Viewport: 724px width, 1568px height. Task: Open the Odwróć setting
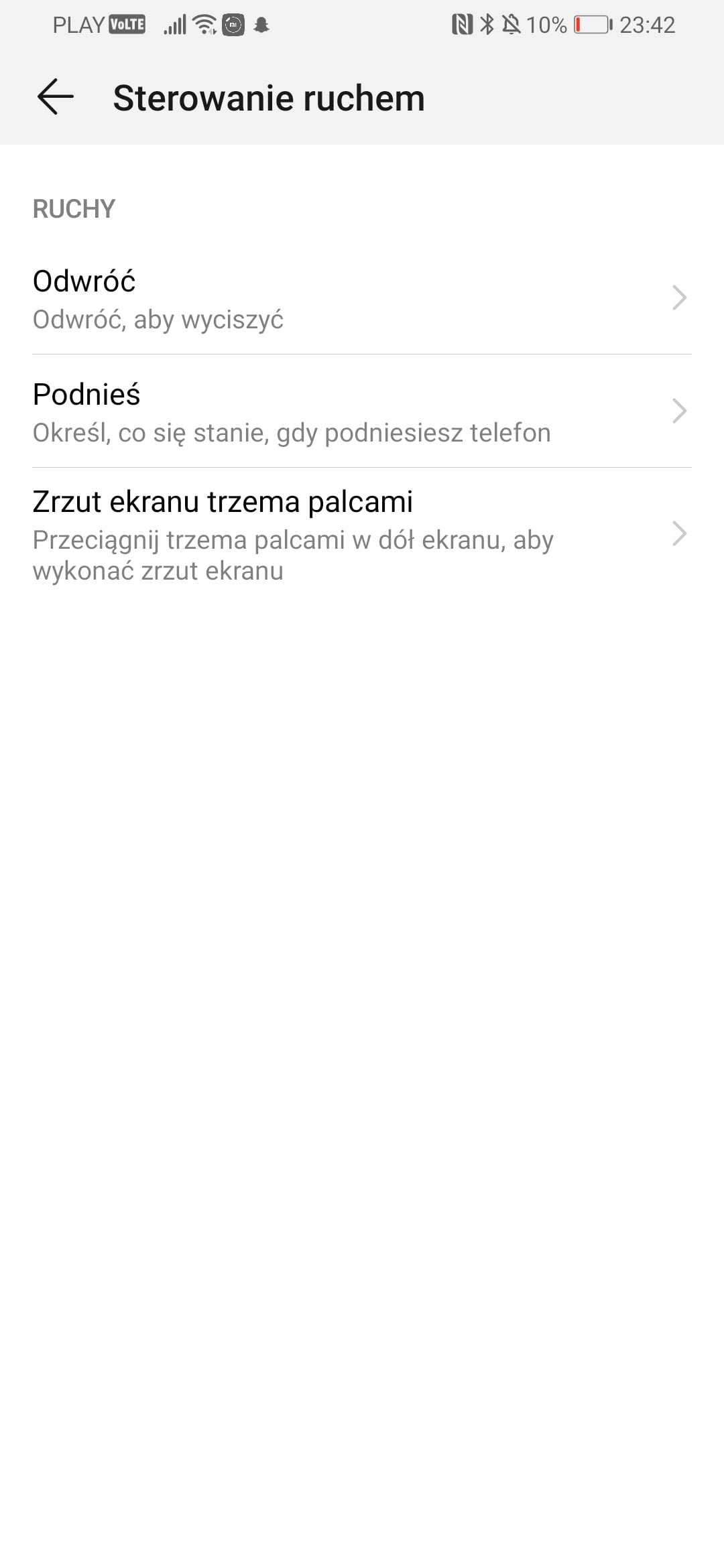(x=362, y=299)
